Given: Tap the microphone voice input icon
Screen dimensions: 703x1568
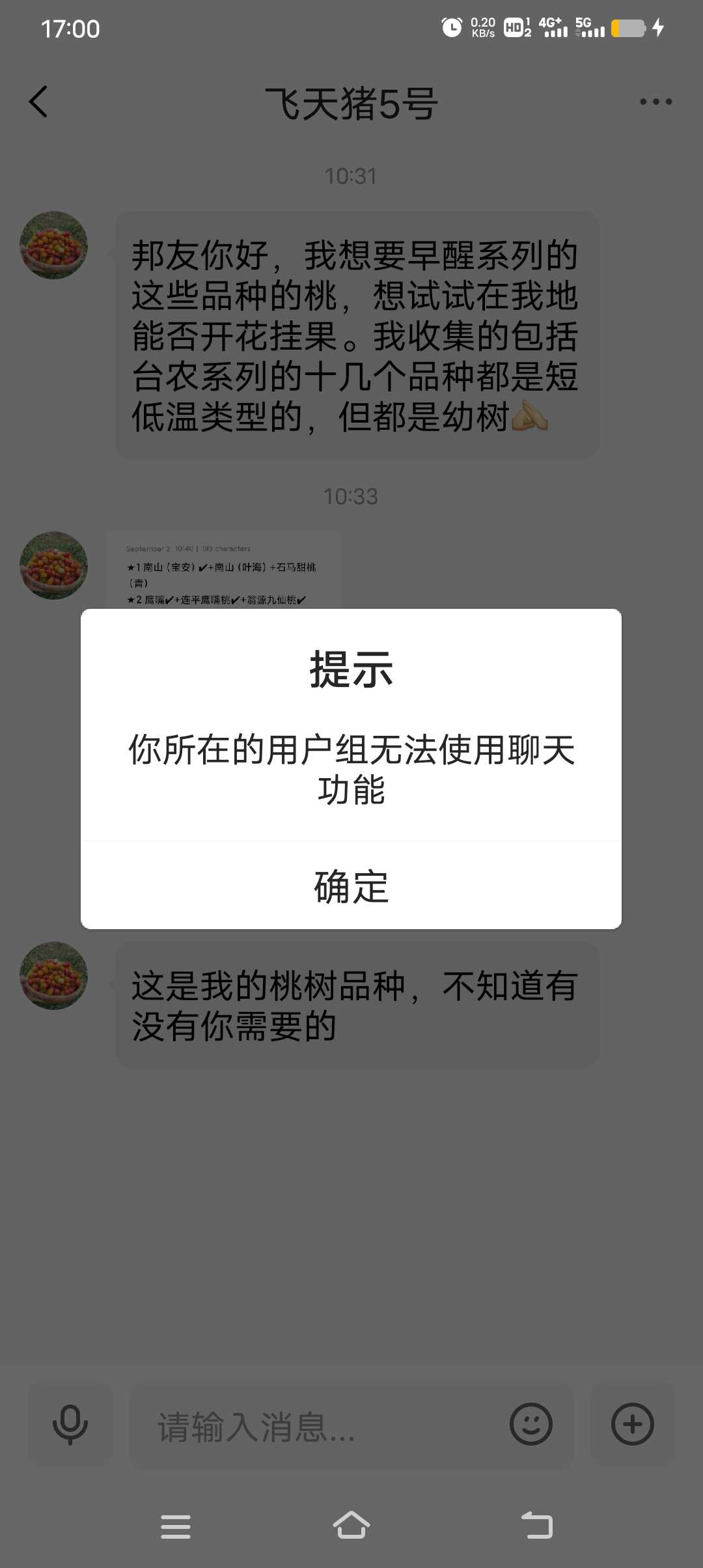Looking at the screenshot, I should (70, 1425).
